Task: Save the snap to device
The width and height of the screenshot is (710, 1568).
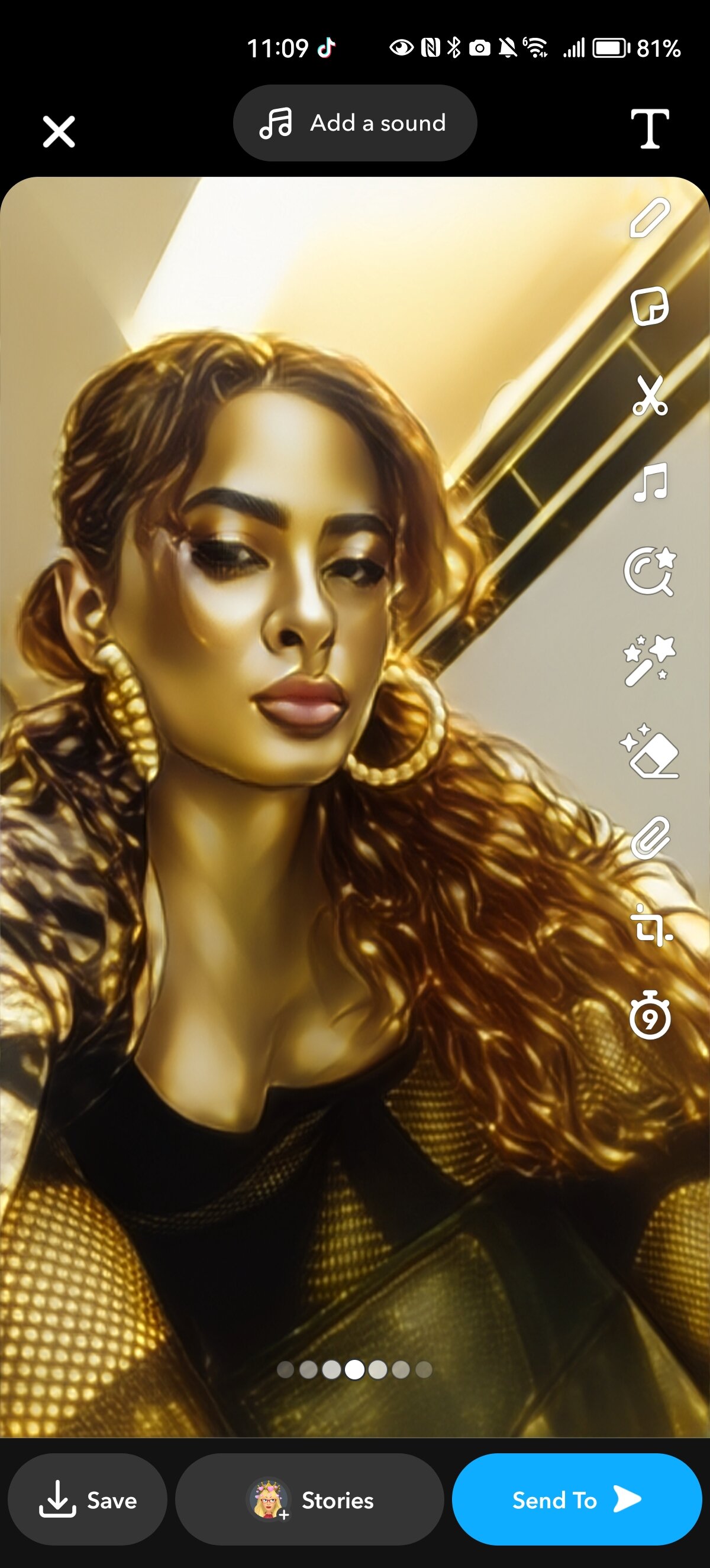Action: point(88,1501)
